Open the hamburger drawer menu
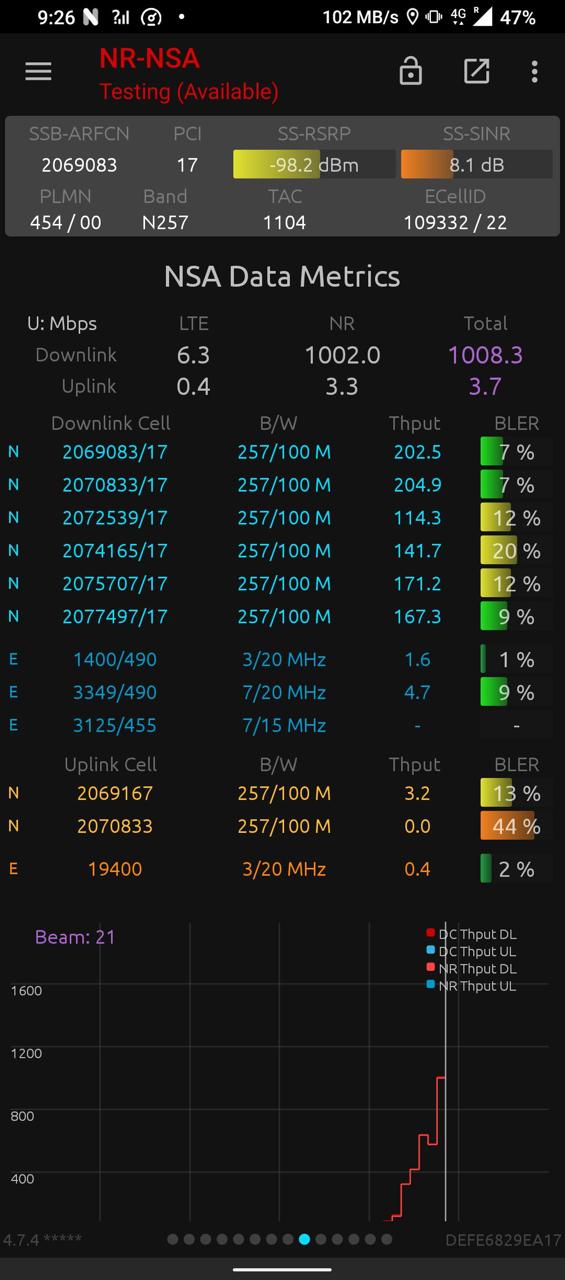565x1280 pixels. click(x=38, y=71)
